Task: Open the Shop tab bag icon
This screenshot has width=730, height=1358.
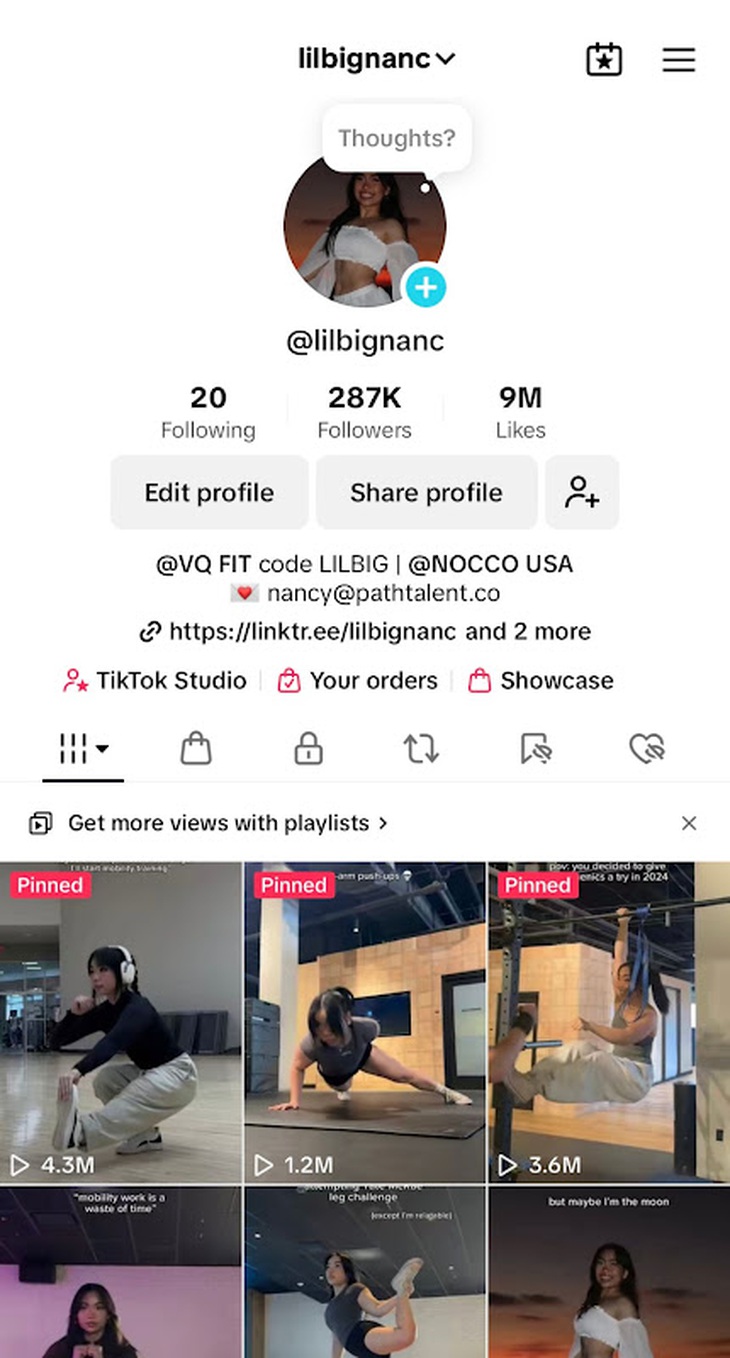Action: click(x=196, y=748)
